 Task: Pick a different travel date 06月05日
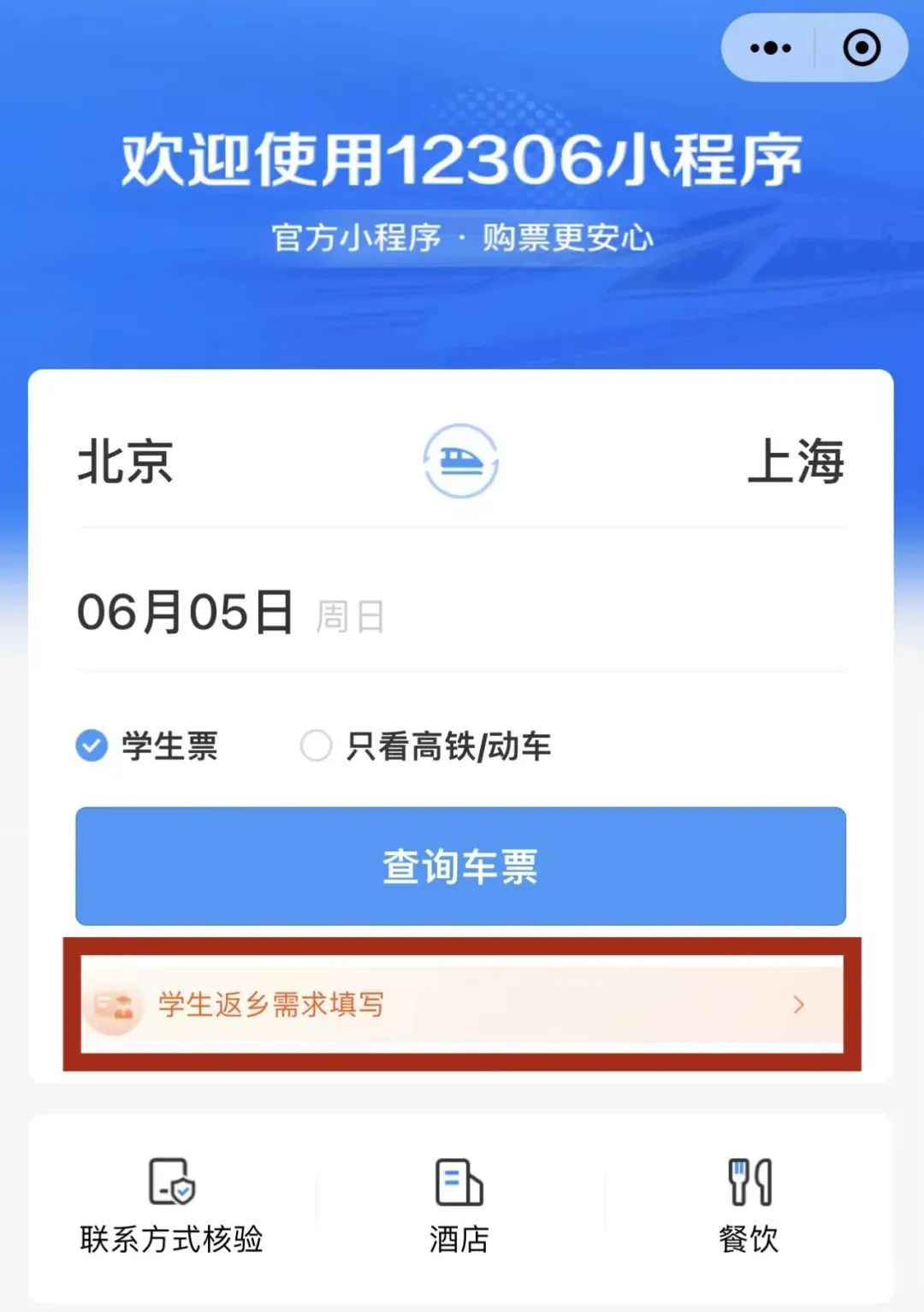pos(187,613)
